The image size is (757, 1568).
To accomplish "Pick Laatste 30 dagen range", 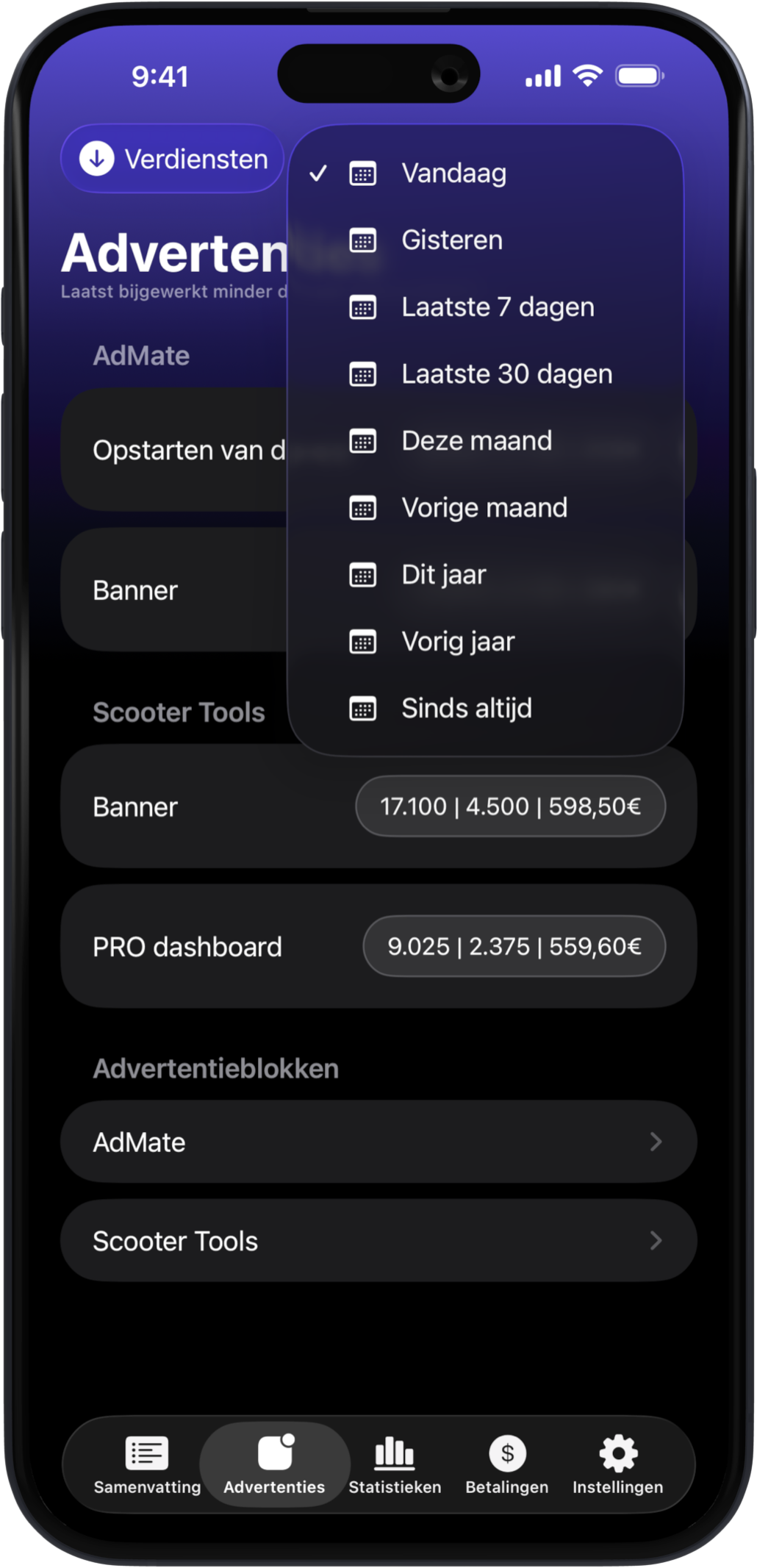I will pyautogui.click(x=506, y=374).
